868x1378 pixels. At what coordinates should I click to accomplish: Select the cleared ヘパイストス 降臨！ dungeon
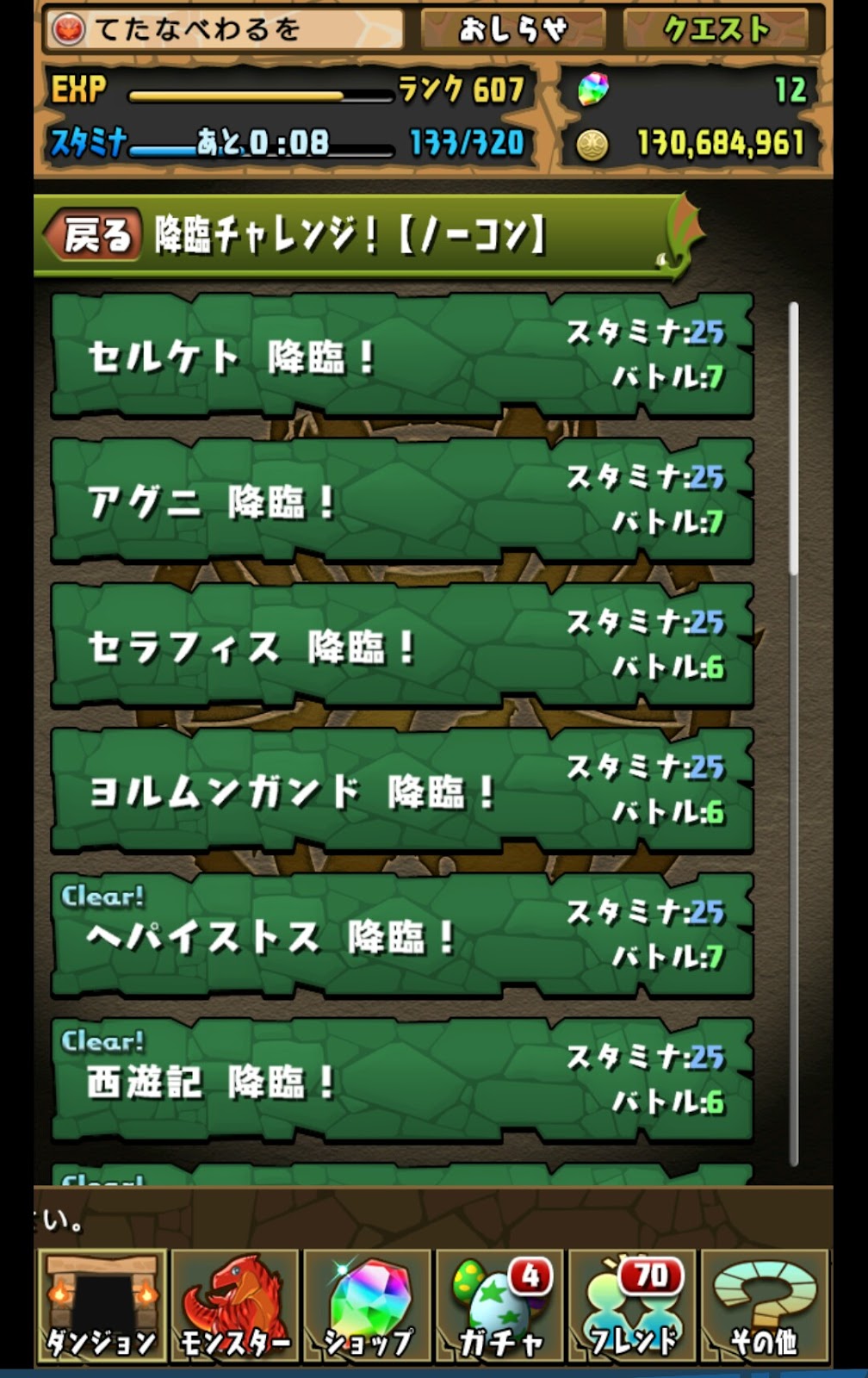[401, 935]
